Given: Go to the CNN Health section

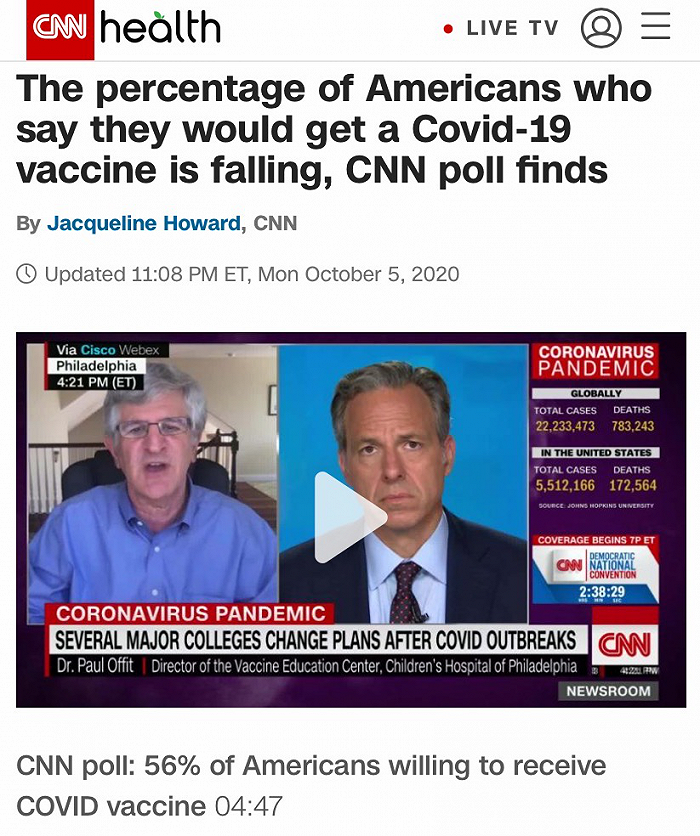Looking at the screenshot, I should pos(160,29).
